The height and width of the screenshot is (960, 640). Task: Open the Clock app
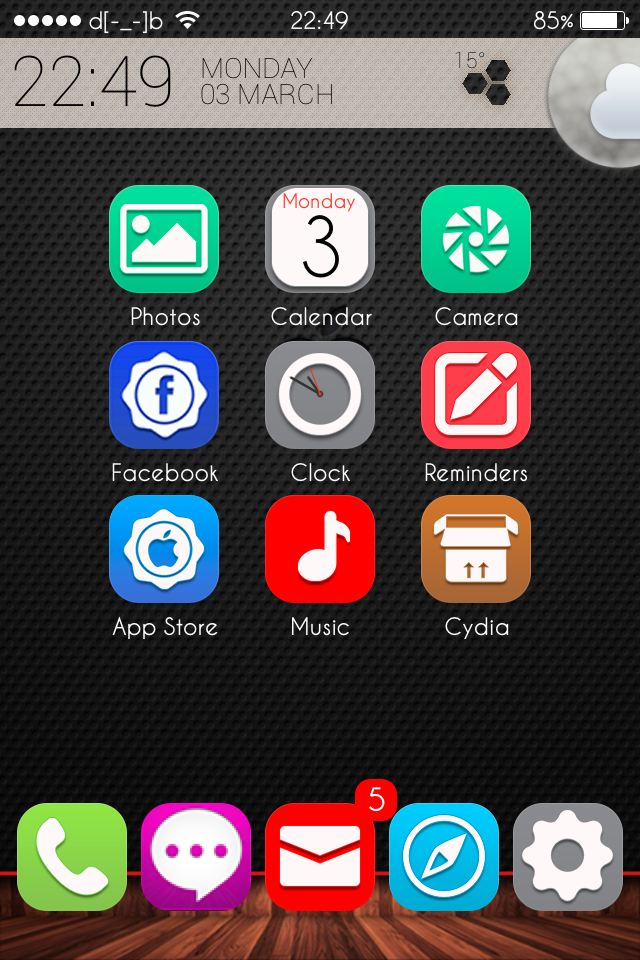(320, 395)
